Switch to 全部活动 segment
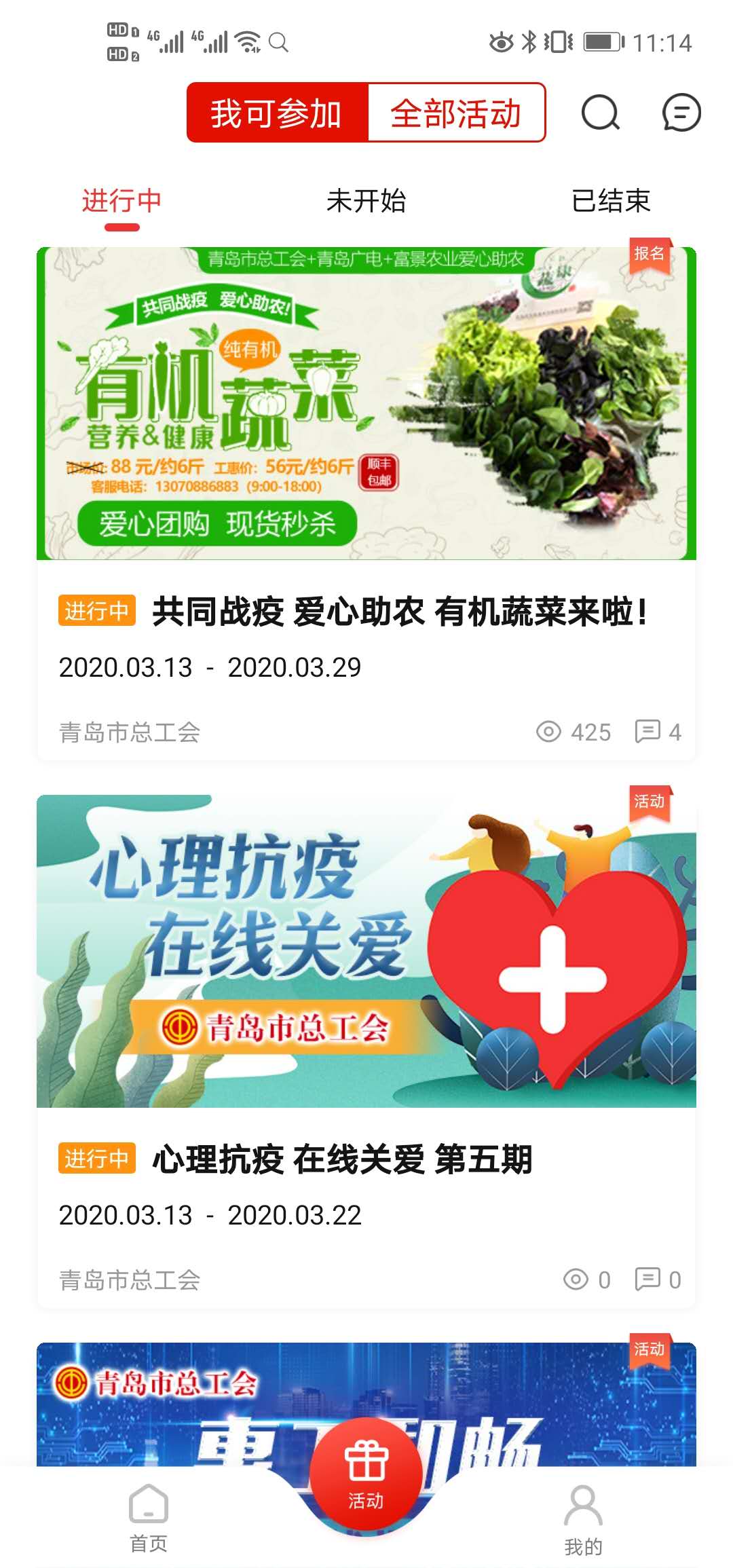 click(x=456, y=113)
